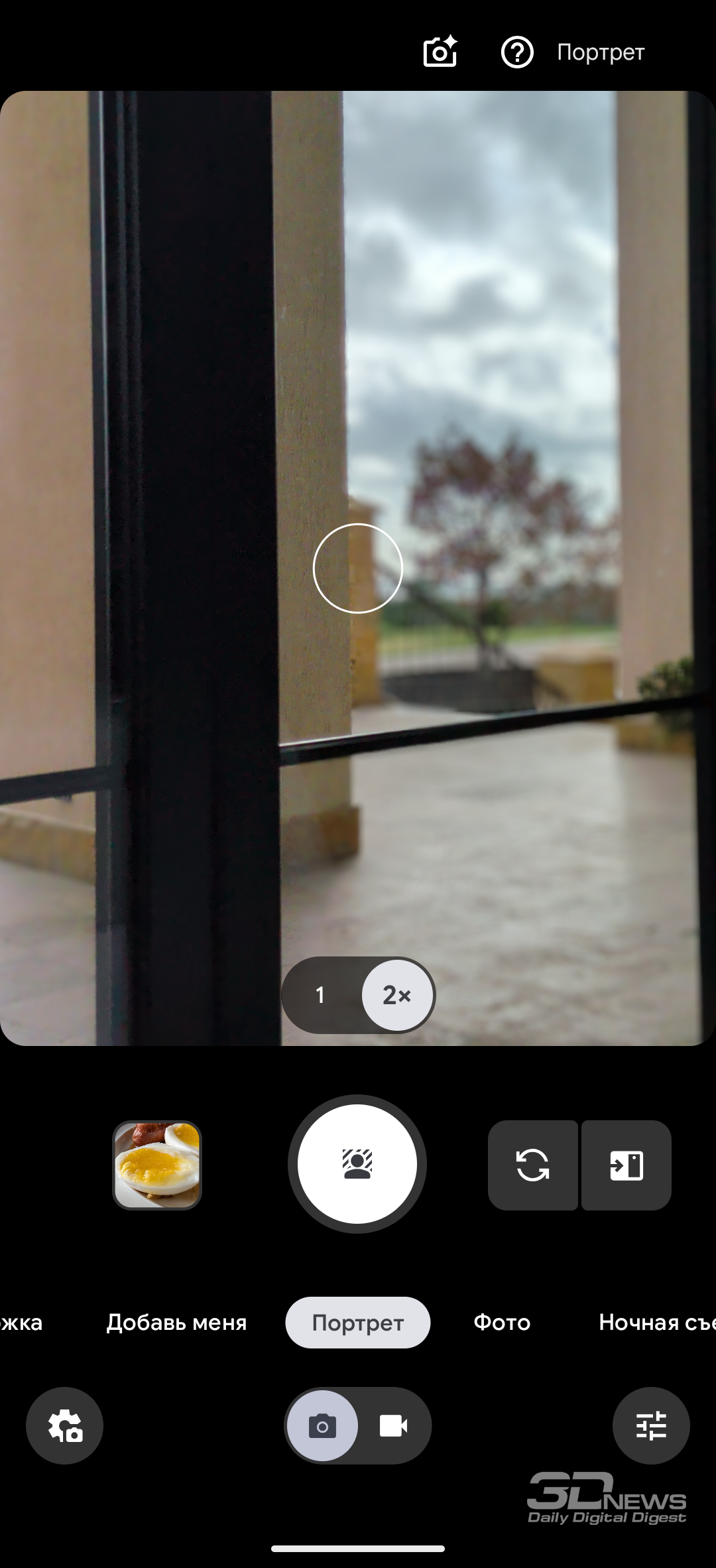Open help for Portrait mode
This screenshot has width=716, height=1568.
pyautogui.click(x=517, y=52)
